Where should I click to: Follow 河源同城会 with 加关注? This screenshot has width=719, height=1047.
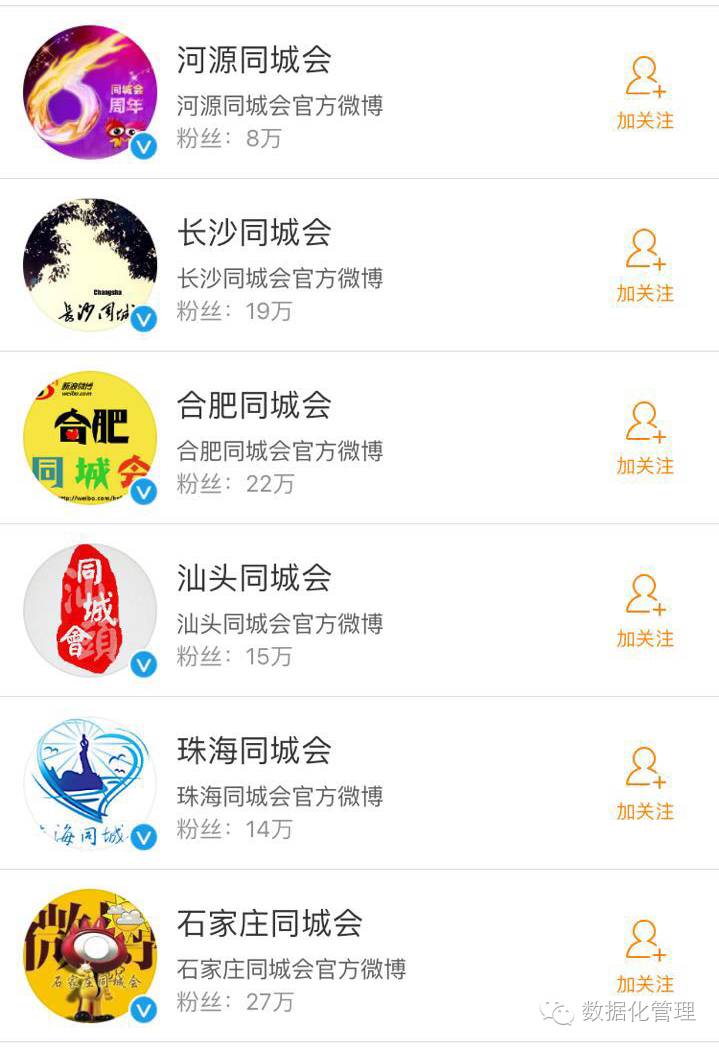click(645, 94)
